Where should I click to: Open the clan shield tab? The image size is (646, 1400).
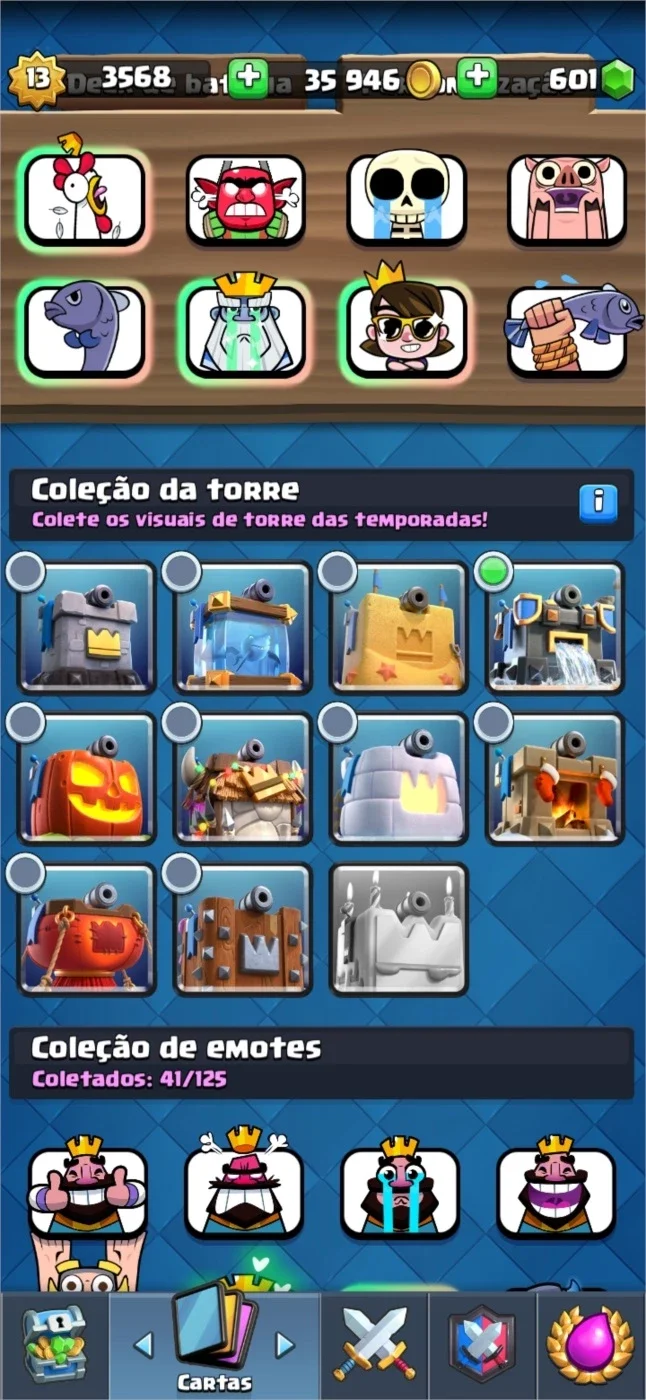[x=483, y=1345]
